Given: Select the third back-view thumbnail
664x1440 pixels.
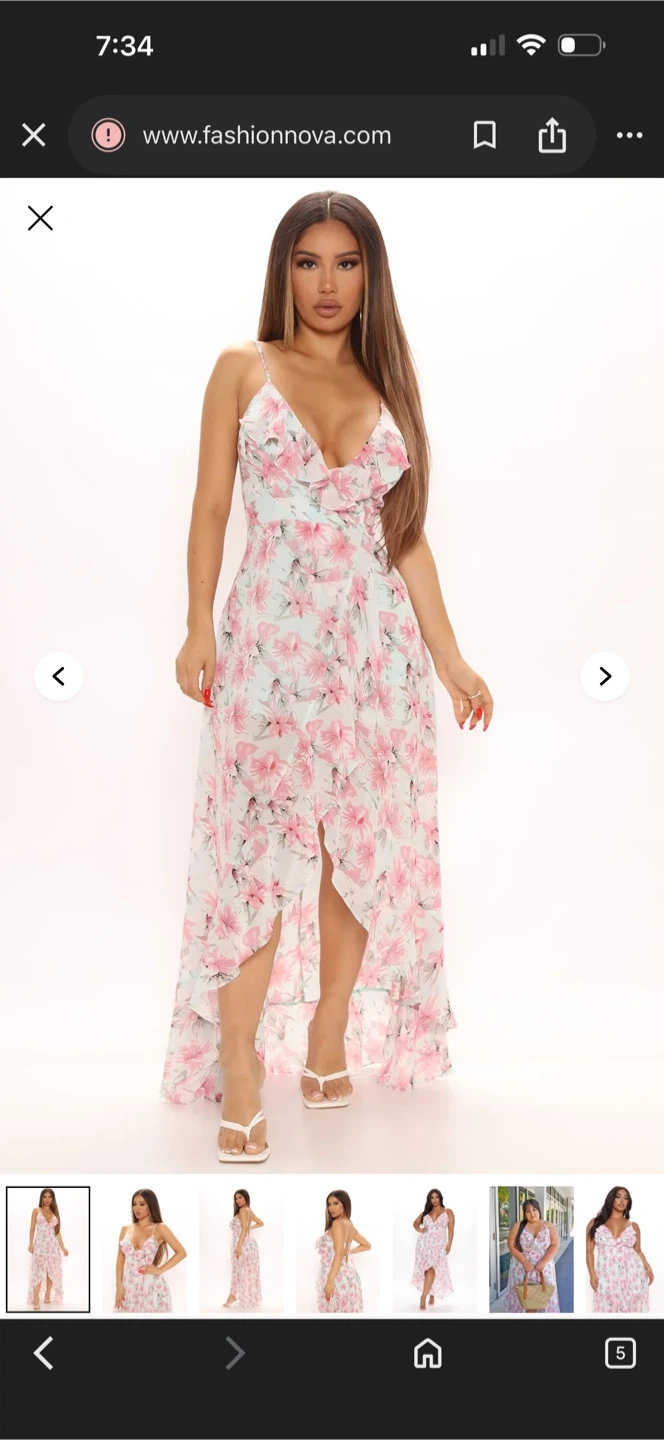Looking at the screenshot, I should (x=241, y=1249).
